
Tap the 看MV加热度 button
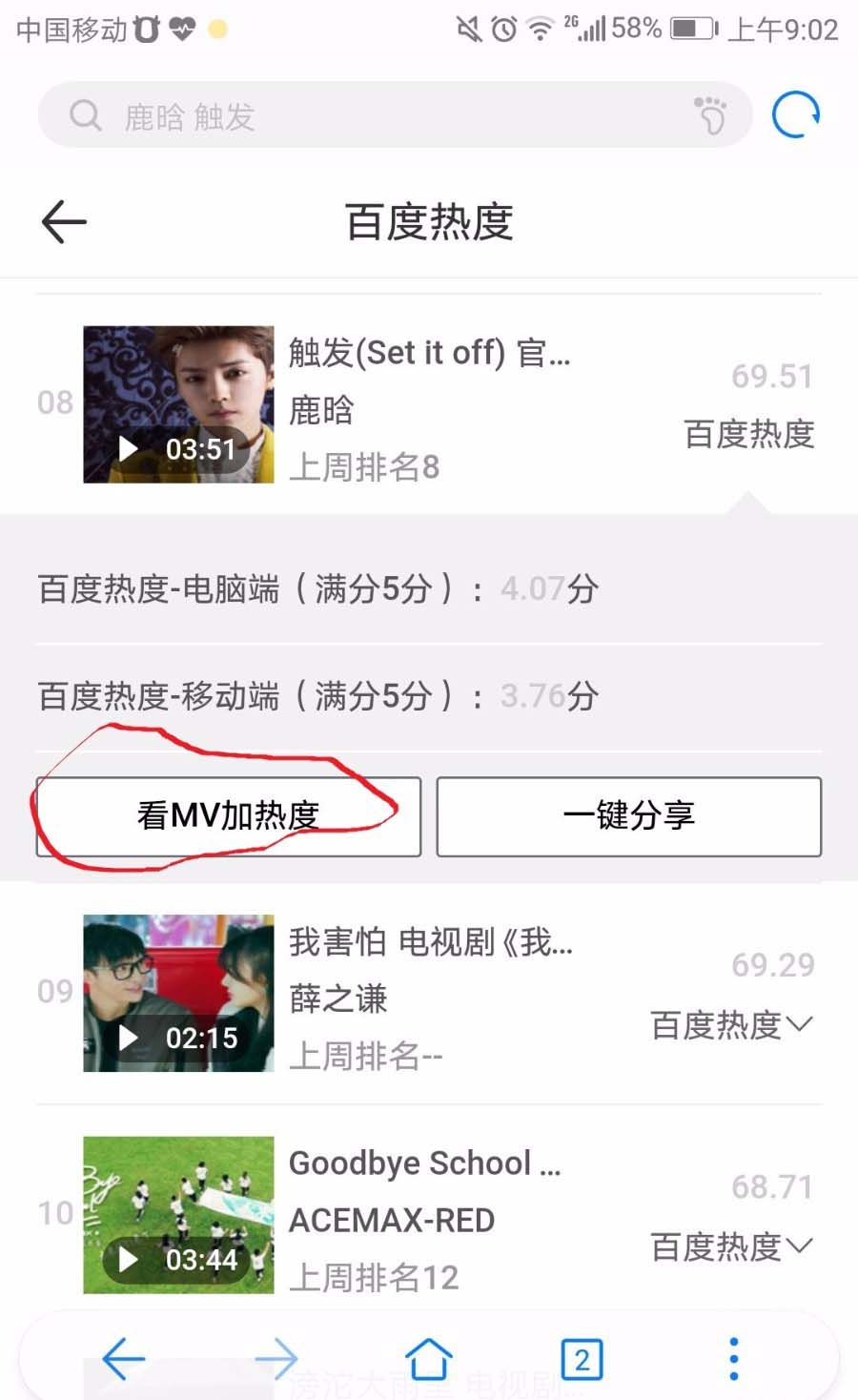point(229,816)
